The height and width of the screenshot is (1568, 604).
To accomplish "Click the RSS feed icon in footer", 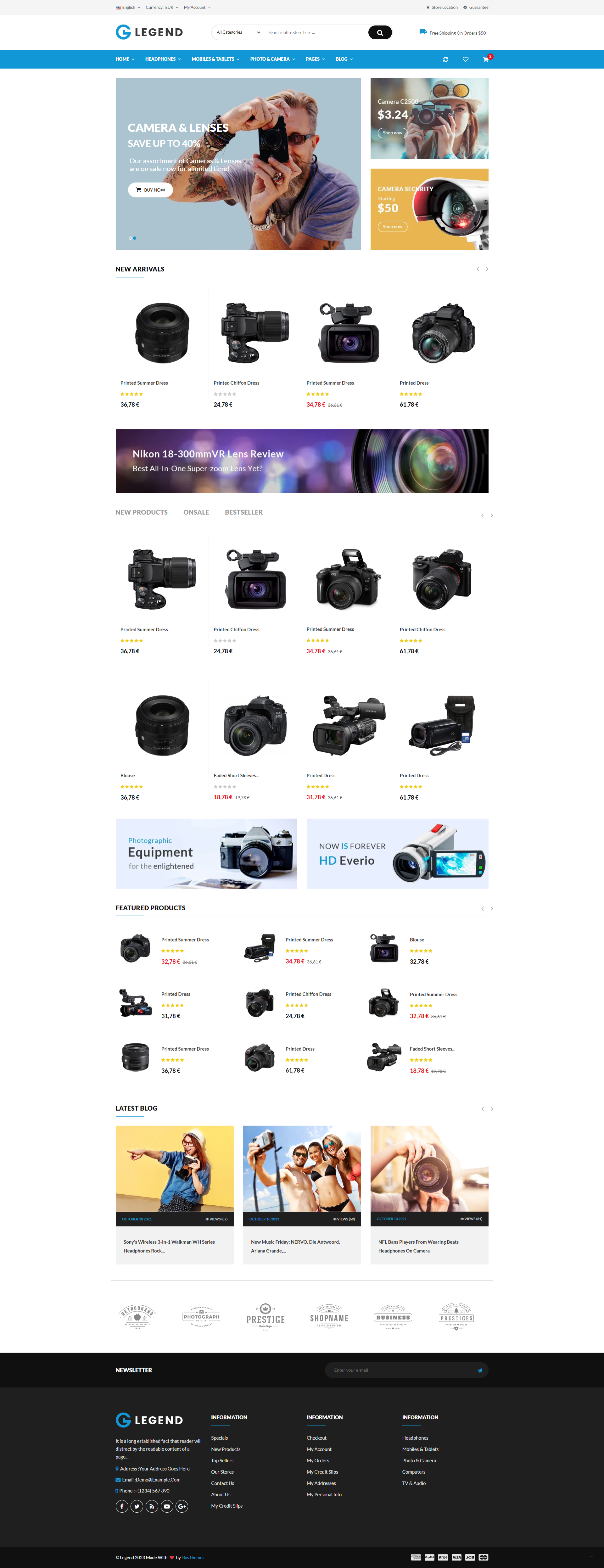I will [152, 1506].
